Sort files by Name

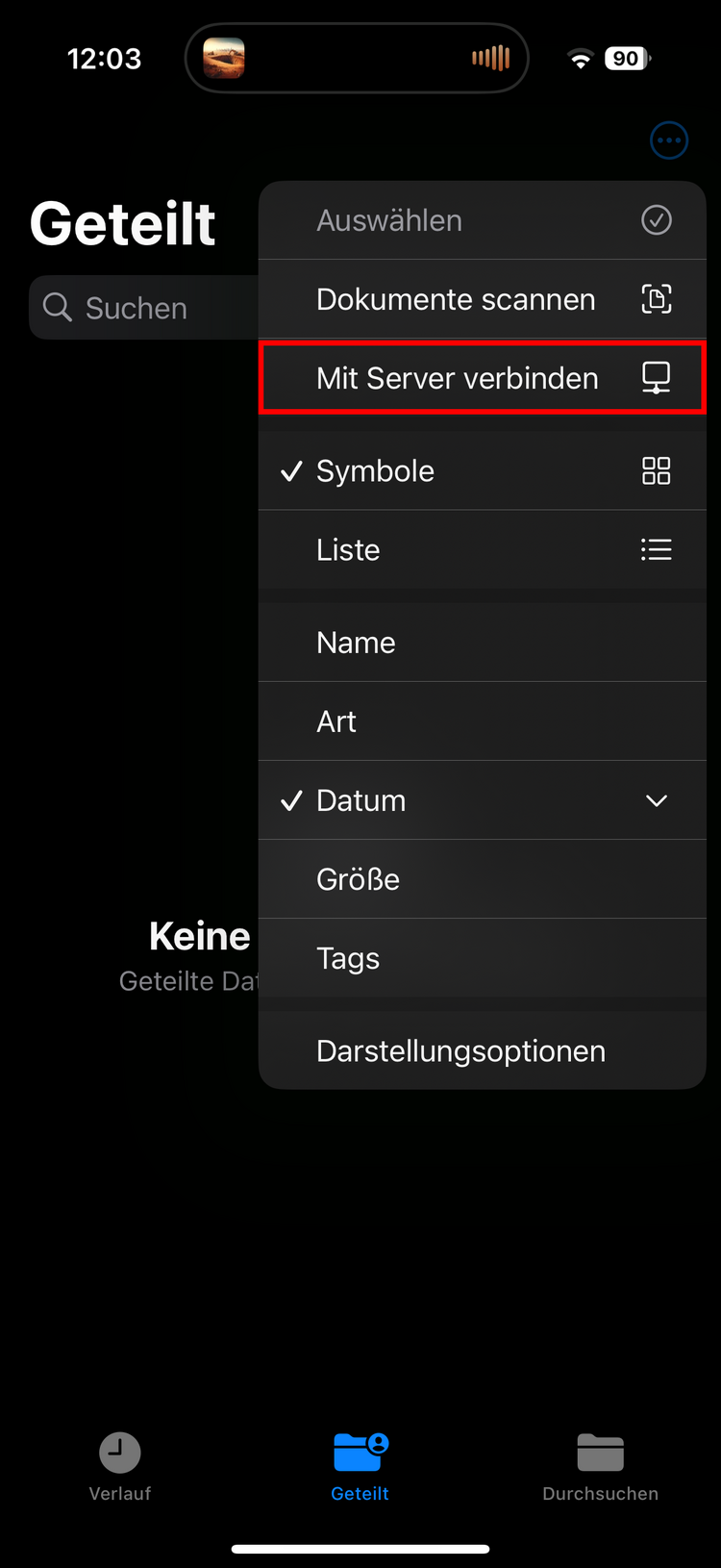tap(481, 643)
